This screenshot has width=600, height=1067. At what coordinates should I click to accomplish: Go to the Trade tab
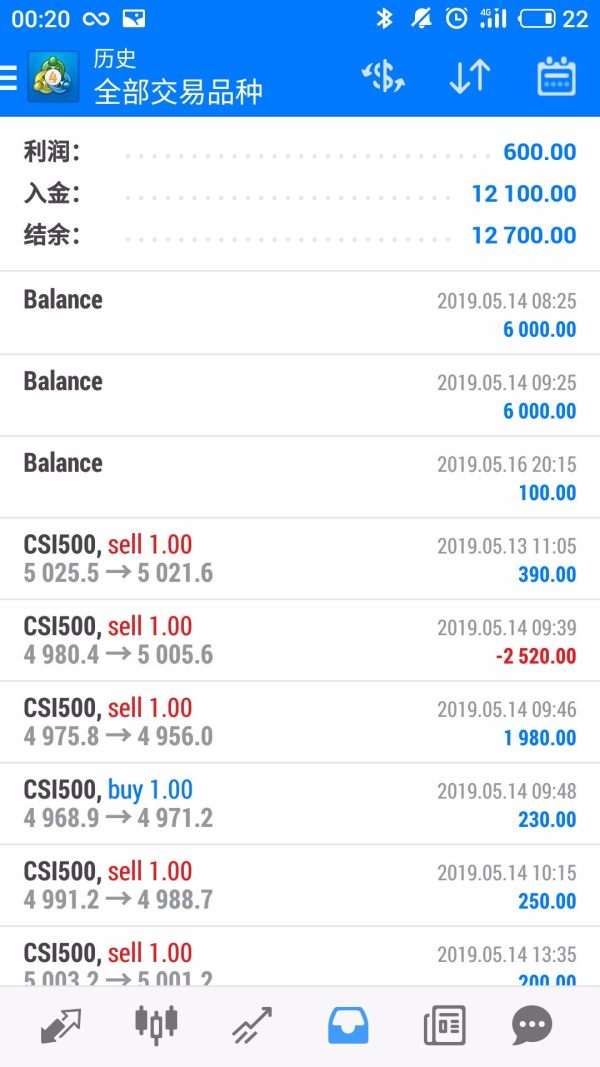coord(252,1025)
